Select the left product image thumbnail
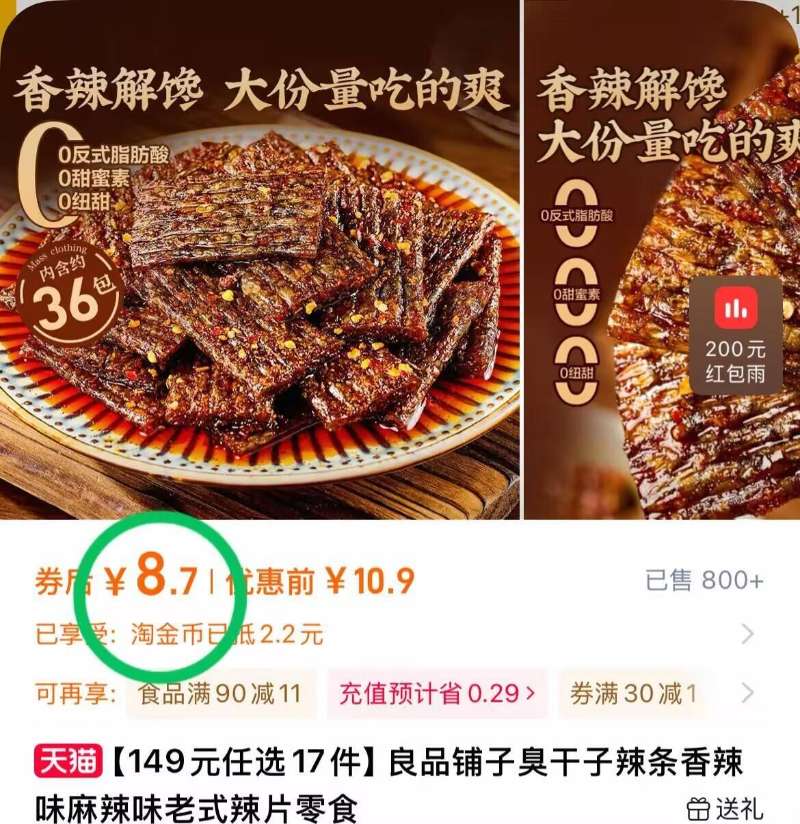Viewport: 800px width, 824px height. pyautogui.click(x=256, y=260)
